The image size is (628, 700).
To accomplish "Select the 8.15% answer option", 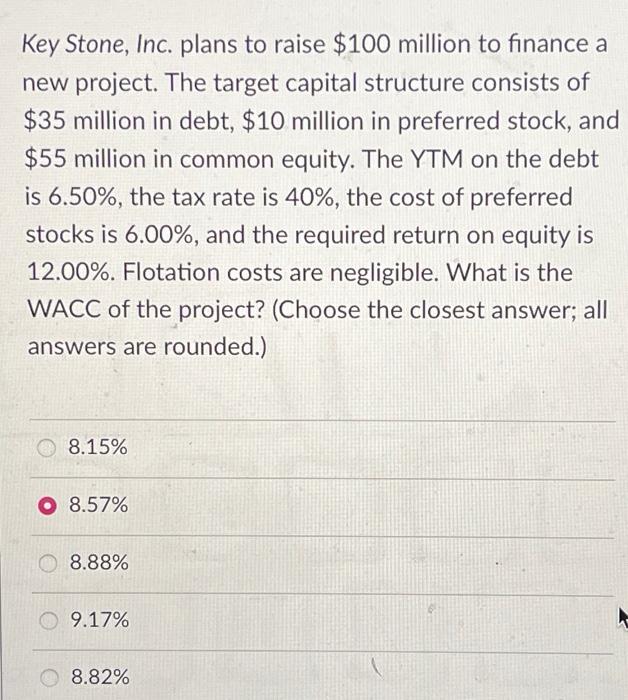I will pos(47,448).
